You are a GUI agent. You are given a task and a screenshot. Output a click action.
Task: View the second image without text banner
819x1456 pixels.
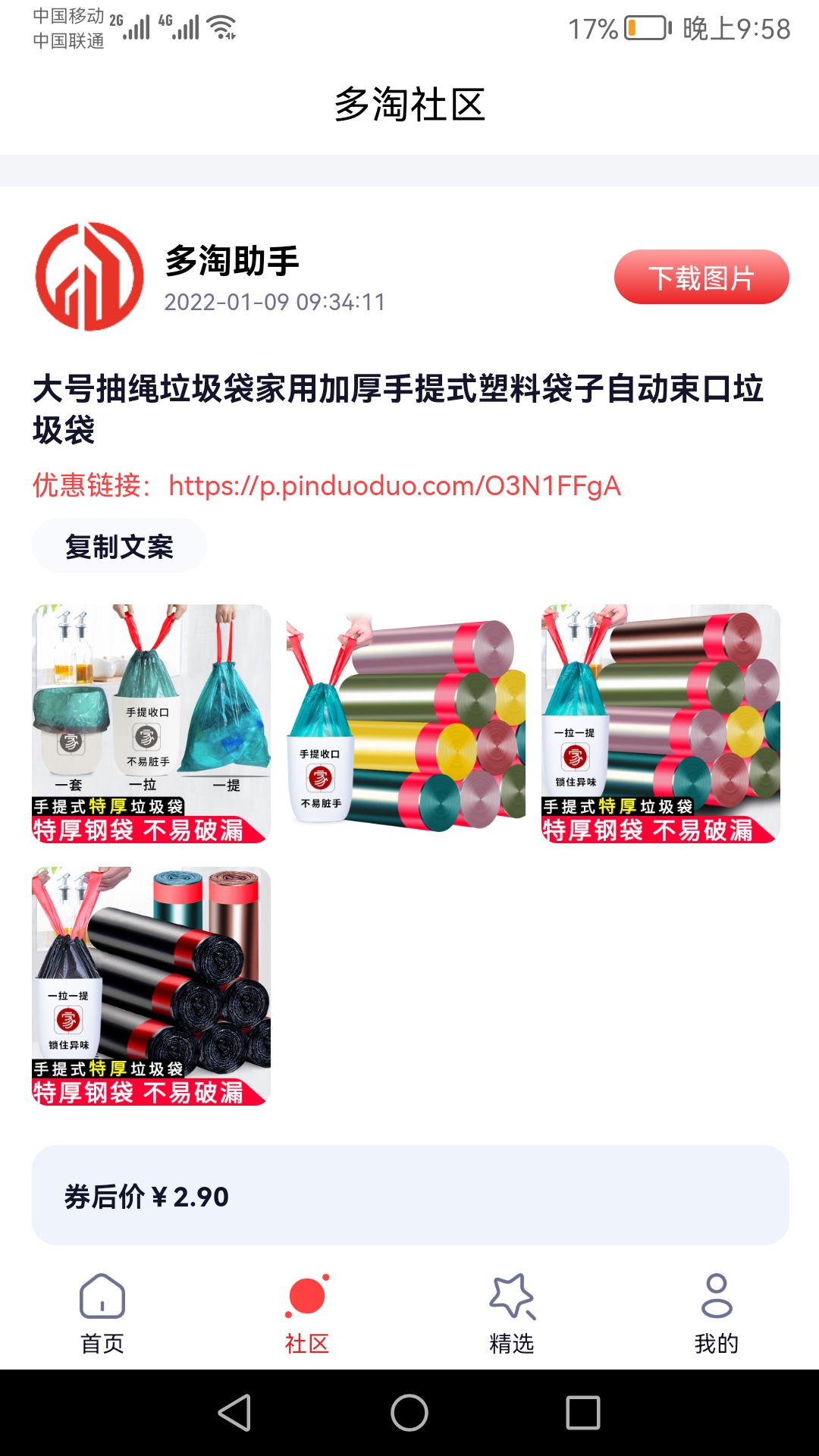point(406,723)
